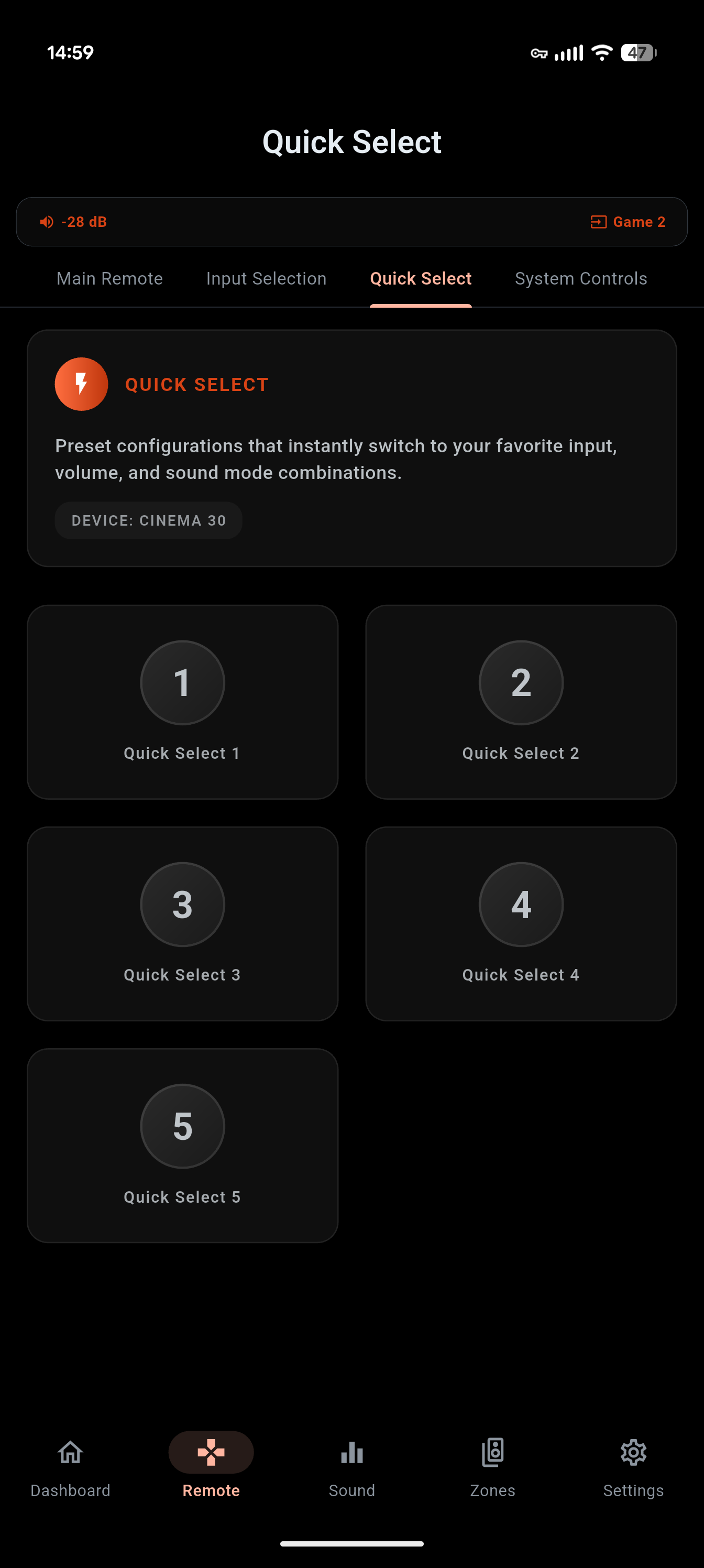This screenshot has height=1568, width=704.
Task: Select the Remote d-pad icon
Action: [211, 1453]
